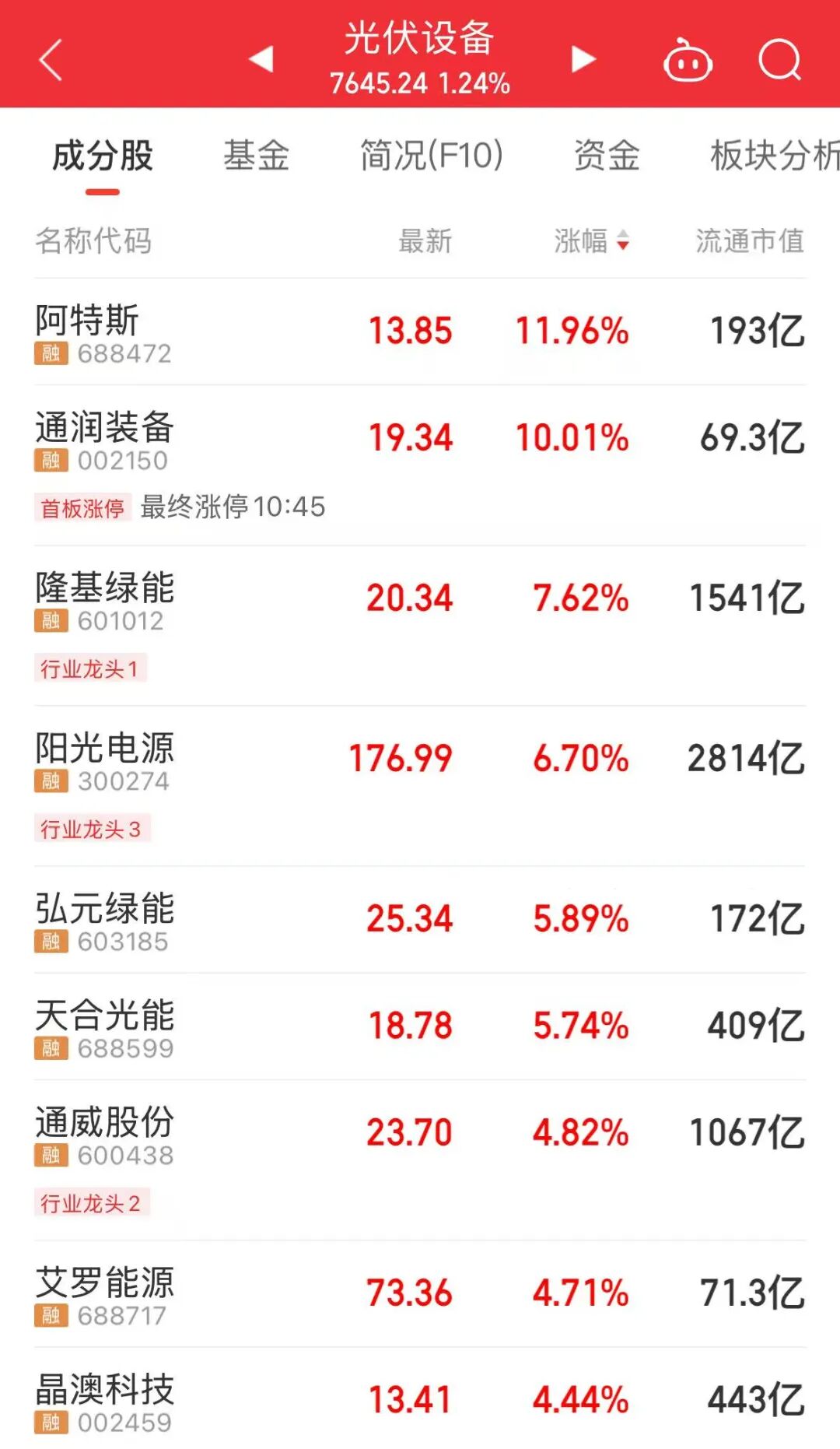Switch to the 基金 tab

(256, 156)
